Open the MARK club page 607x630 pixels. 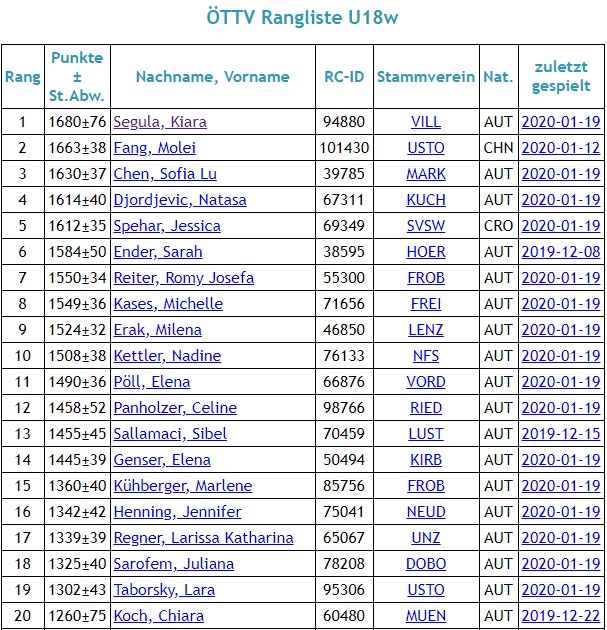[426, 174]
